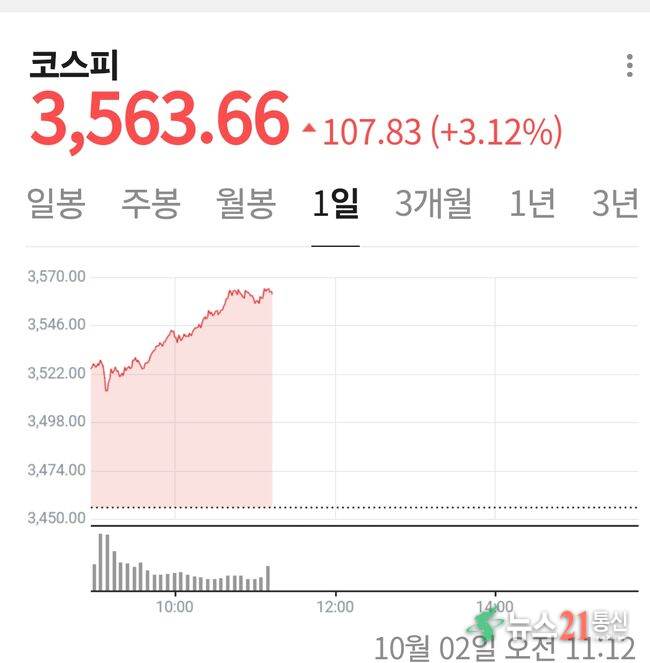
Task: Select the 3년 chart range
Action: point(614,204)
